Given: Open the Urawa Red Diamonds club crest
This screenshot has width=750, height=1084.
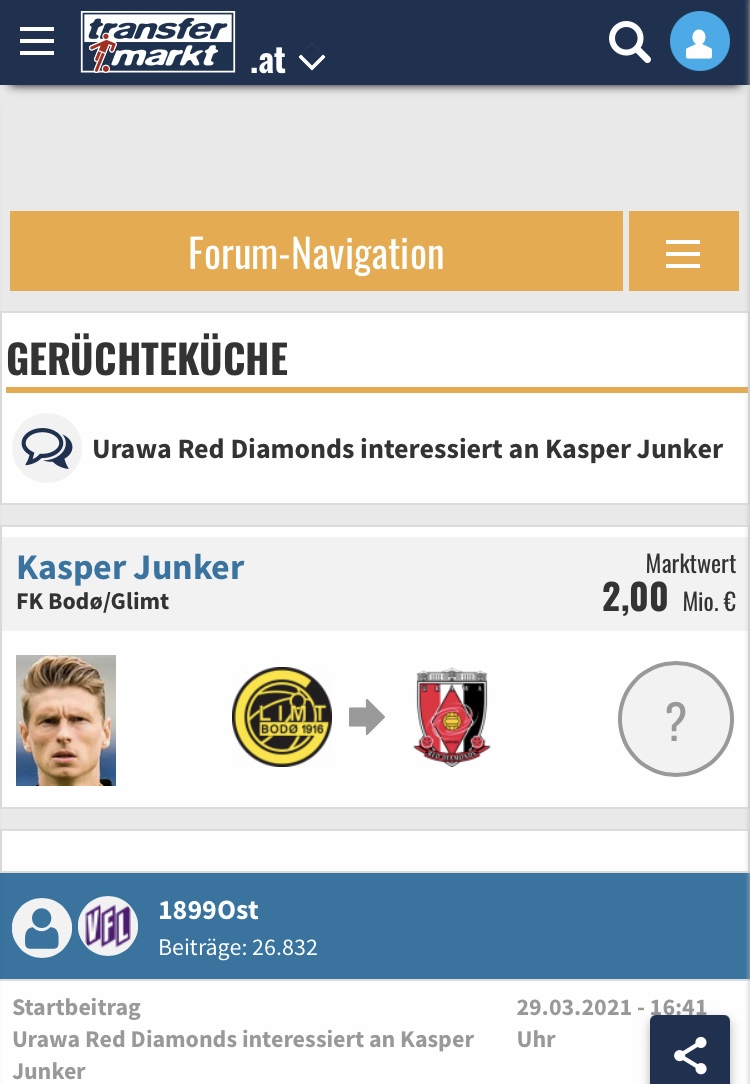Looking at the screenshot, I should coord(452,718).
